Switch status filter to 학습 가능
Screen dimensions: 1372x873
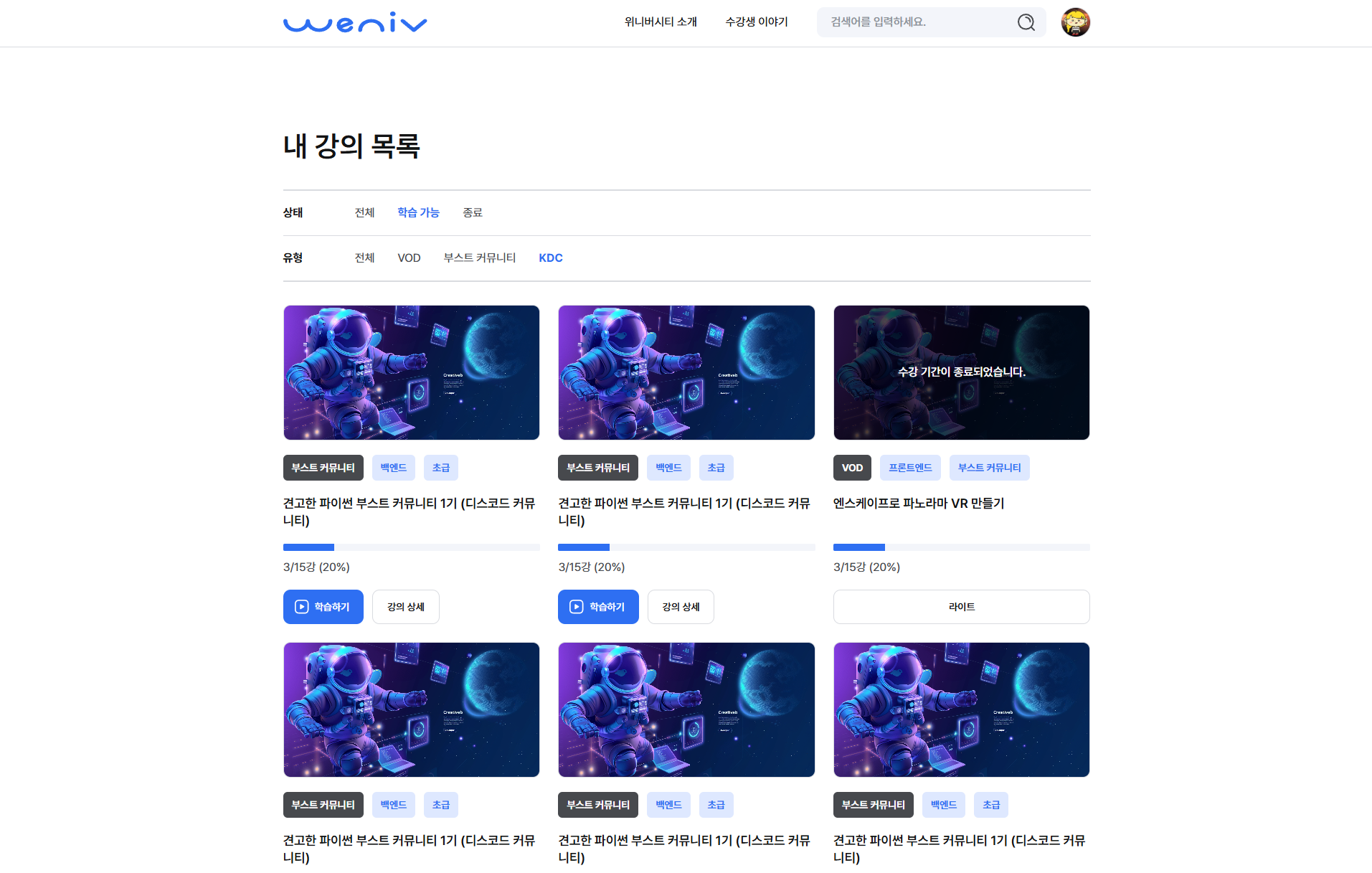click(x=418, y=212)
